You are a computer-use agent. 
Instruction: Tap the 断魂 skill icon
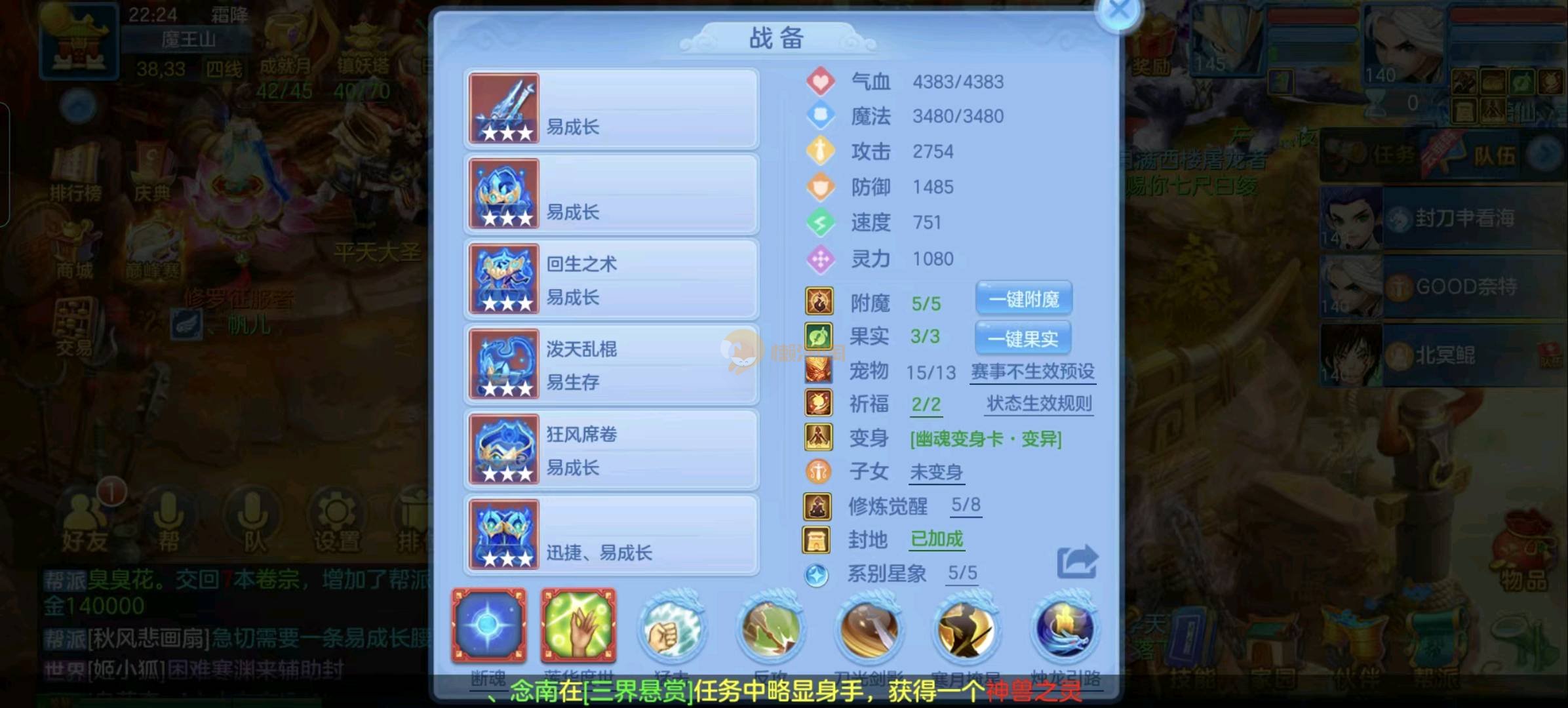click(x=488, y=625)
